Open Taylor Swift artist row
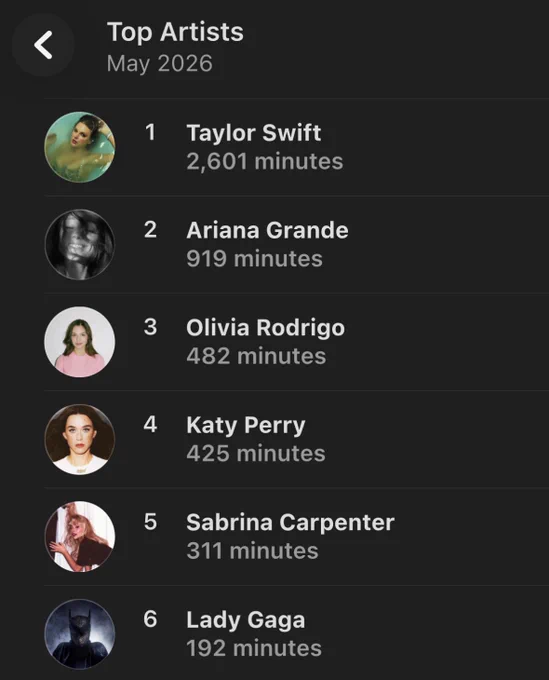549x680 pixels. pyautogui.click(x=296, y=147)
